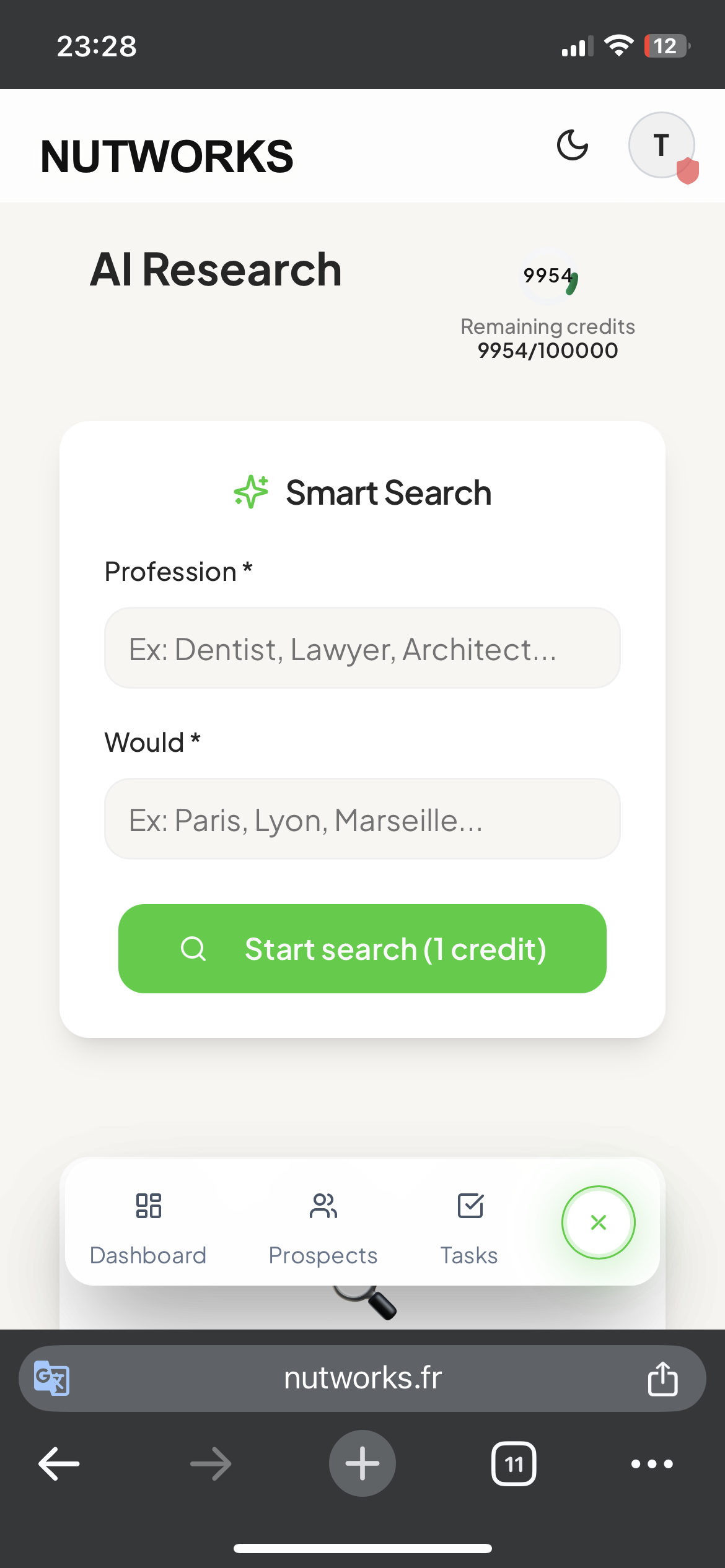Viewport: 725px width, 1568px height.
Task: Open a new browser tab
Action: click(x=362, y=1464)
